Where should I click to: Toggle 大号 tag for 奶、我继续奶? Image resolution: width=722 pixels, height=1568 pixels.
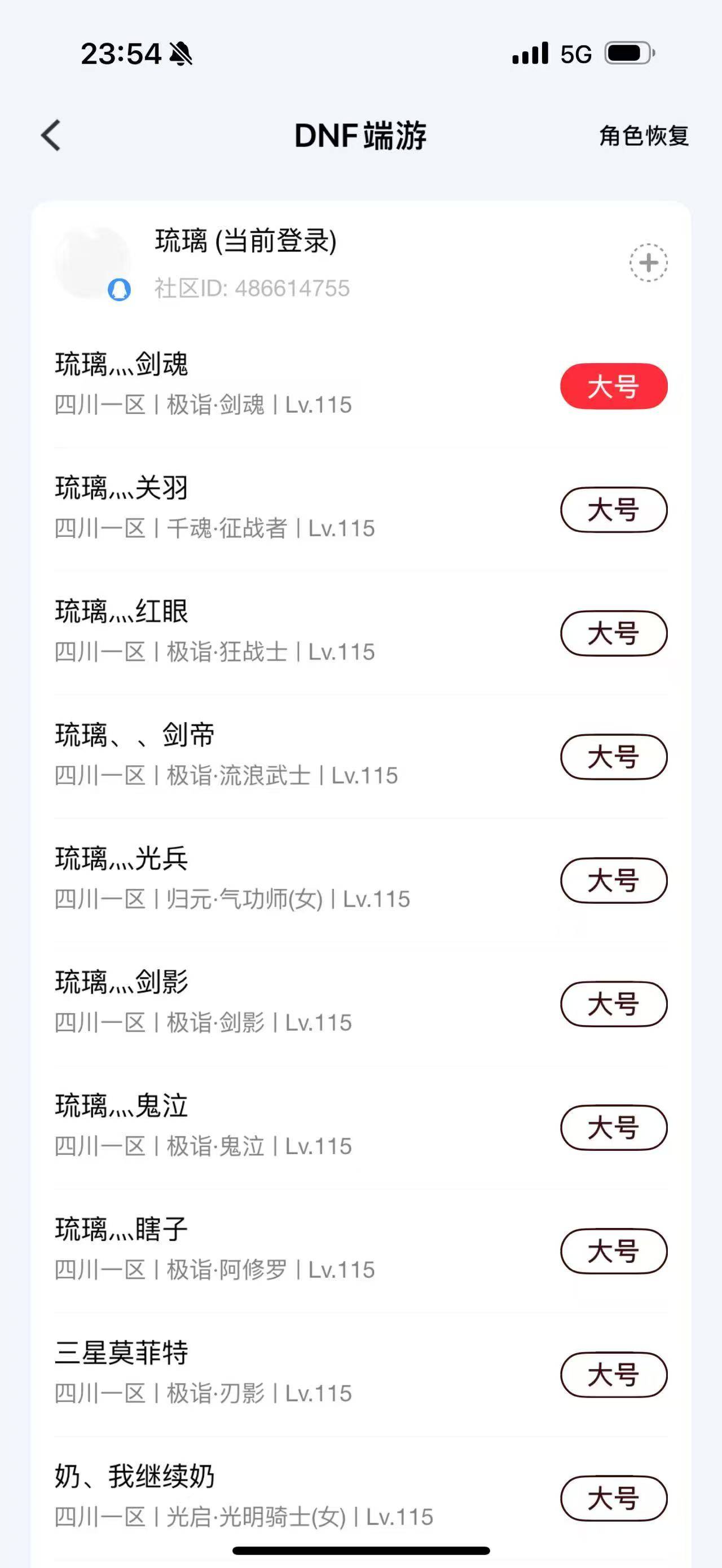point(613,1500)
